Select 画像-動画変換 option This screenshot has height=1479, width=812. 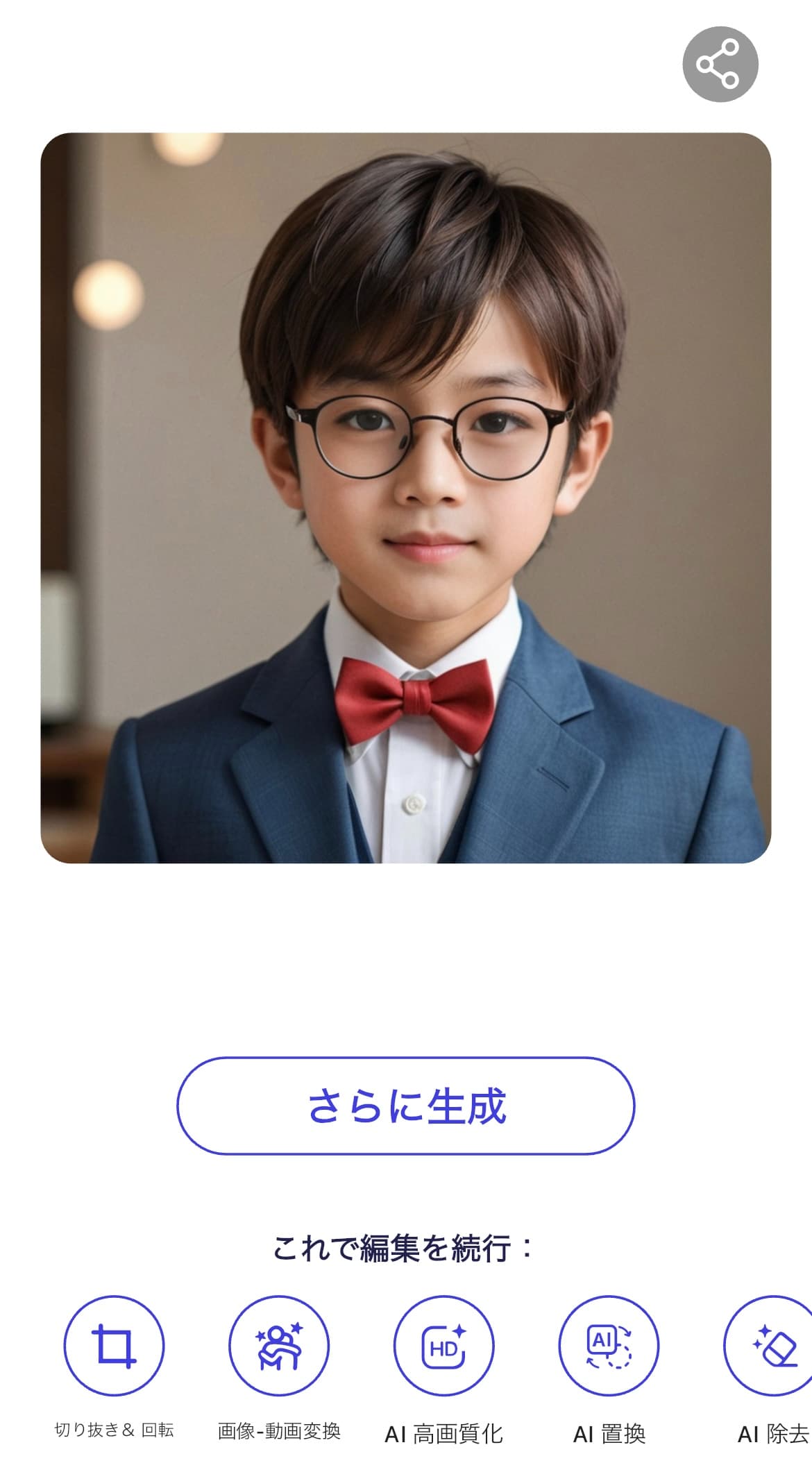pyautogui.click(x=279, y=1345)
